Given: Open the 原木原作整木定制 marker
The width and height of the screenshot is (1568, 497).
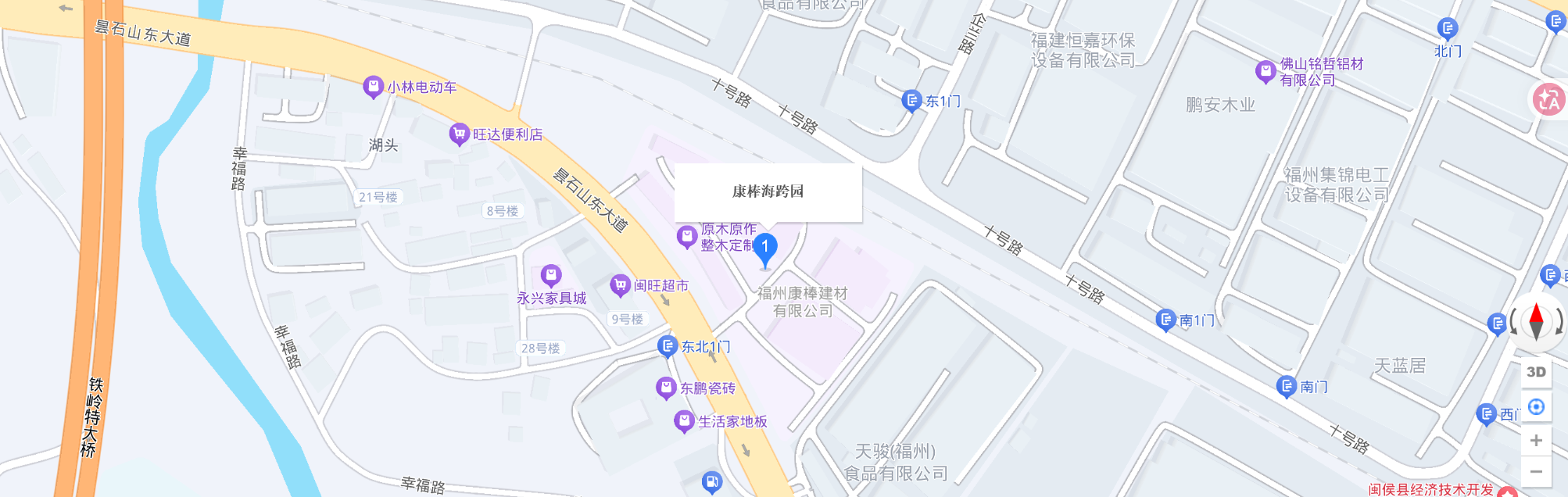Looking at the screenshot, I should coord(686,236).
